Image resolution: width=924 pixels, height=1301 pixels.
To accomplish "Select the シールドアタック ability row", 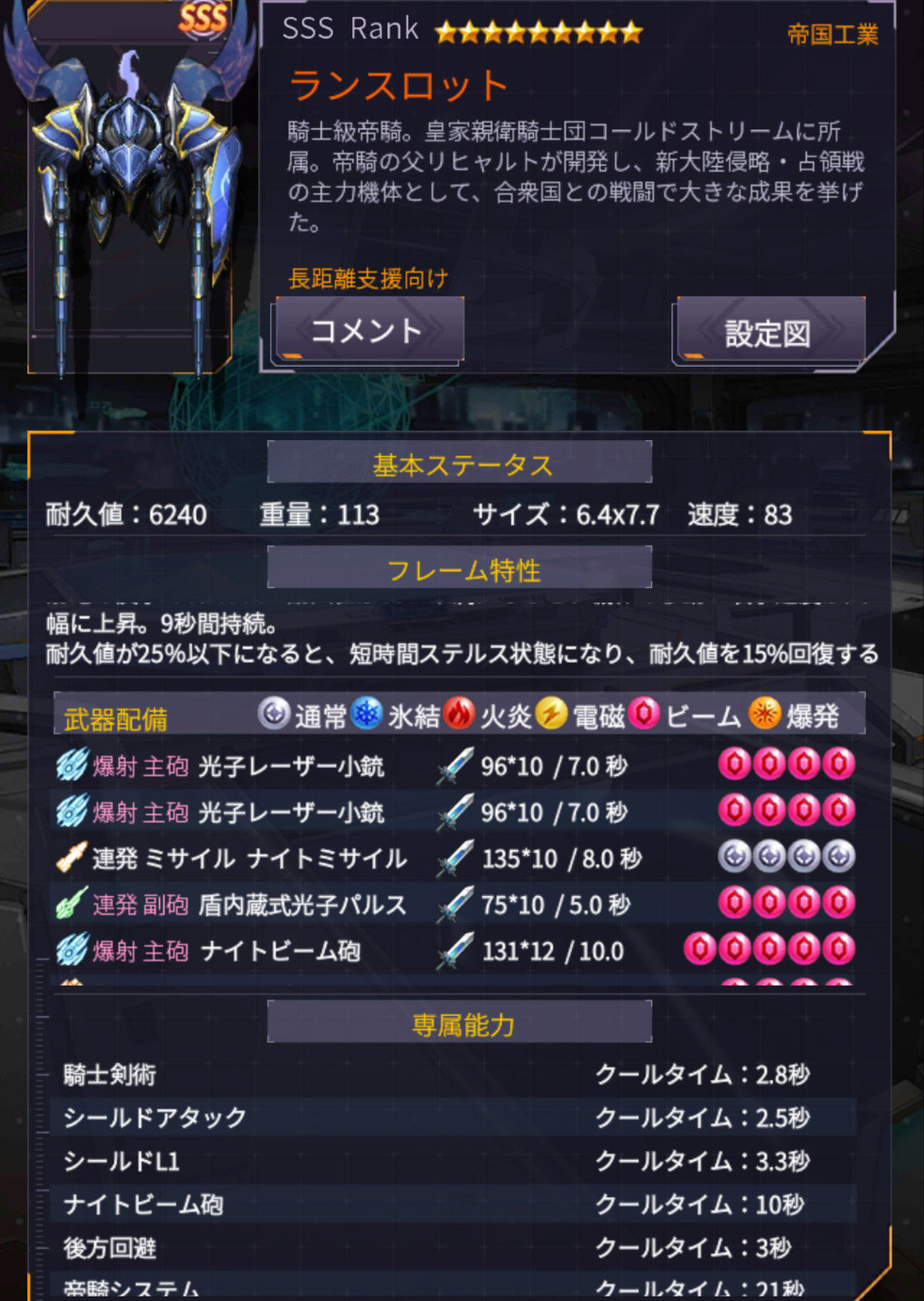I will (452, 1118).
